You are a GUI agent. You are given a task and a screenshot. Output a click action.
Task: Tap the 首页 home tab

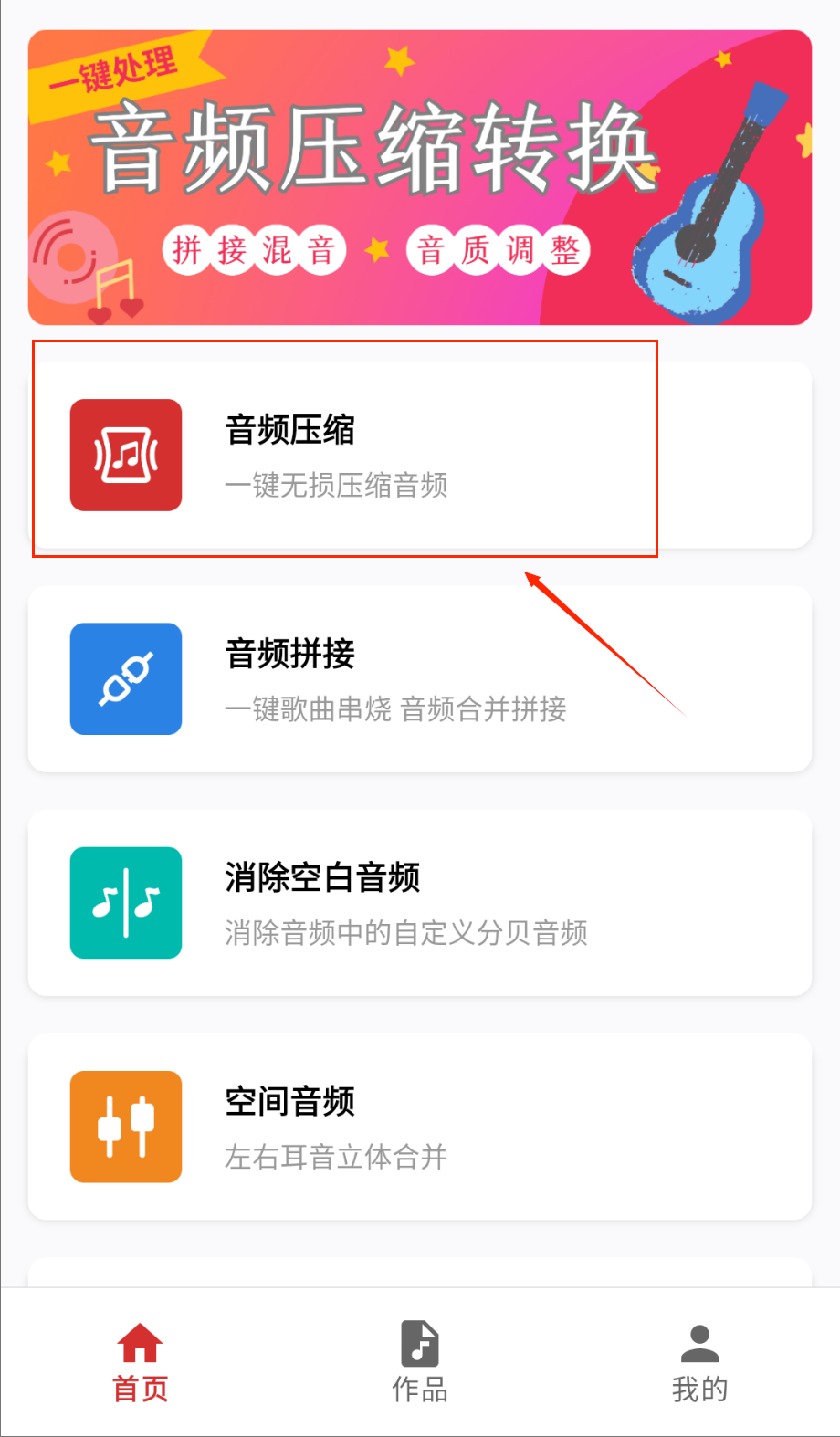point(140,1362)
